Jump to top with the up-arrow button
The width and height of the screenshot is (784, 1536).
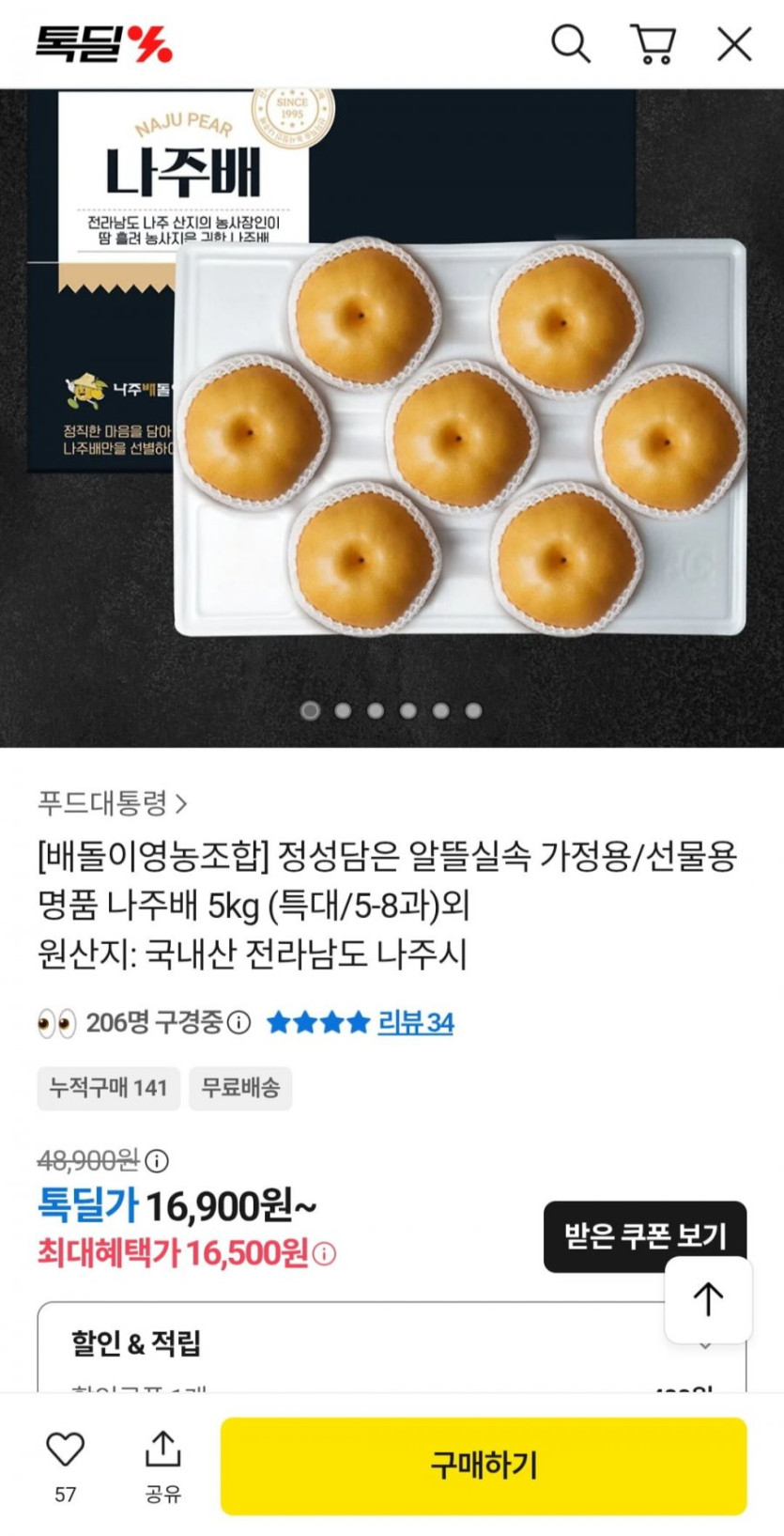pos(708,1299)
